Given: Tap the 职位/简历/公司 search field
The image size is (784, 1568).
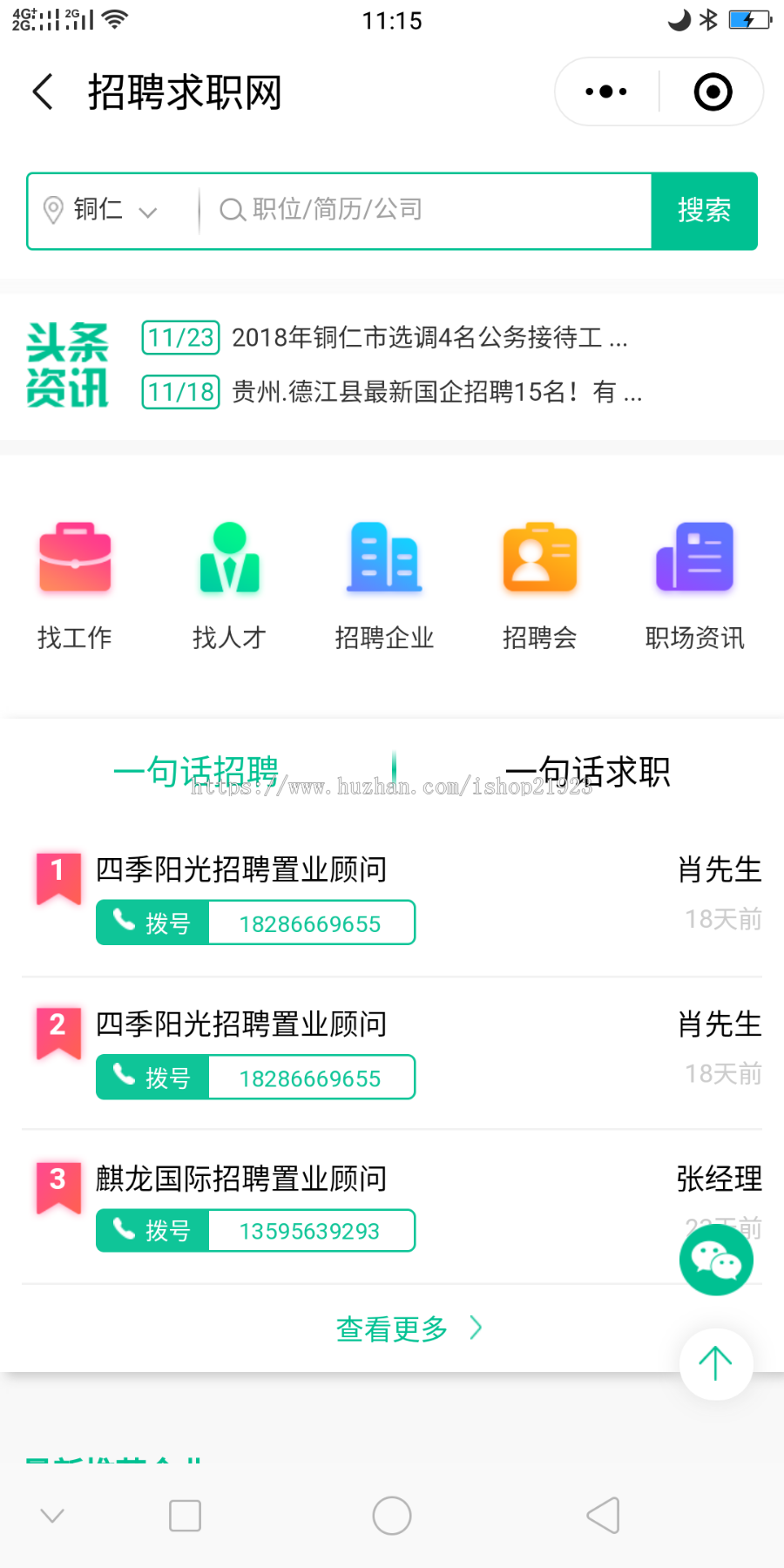Looking at the screenshot, I should (427, 210).
